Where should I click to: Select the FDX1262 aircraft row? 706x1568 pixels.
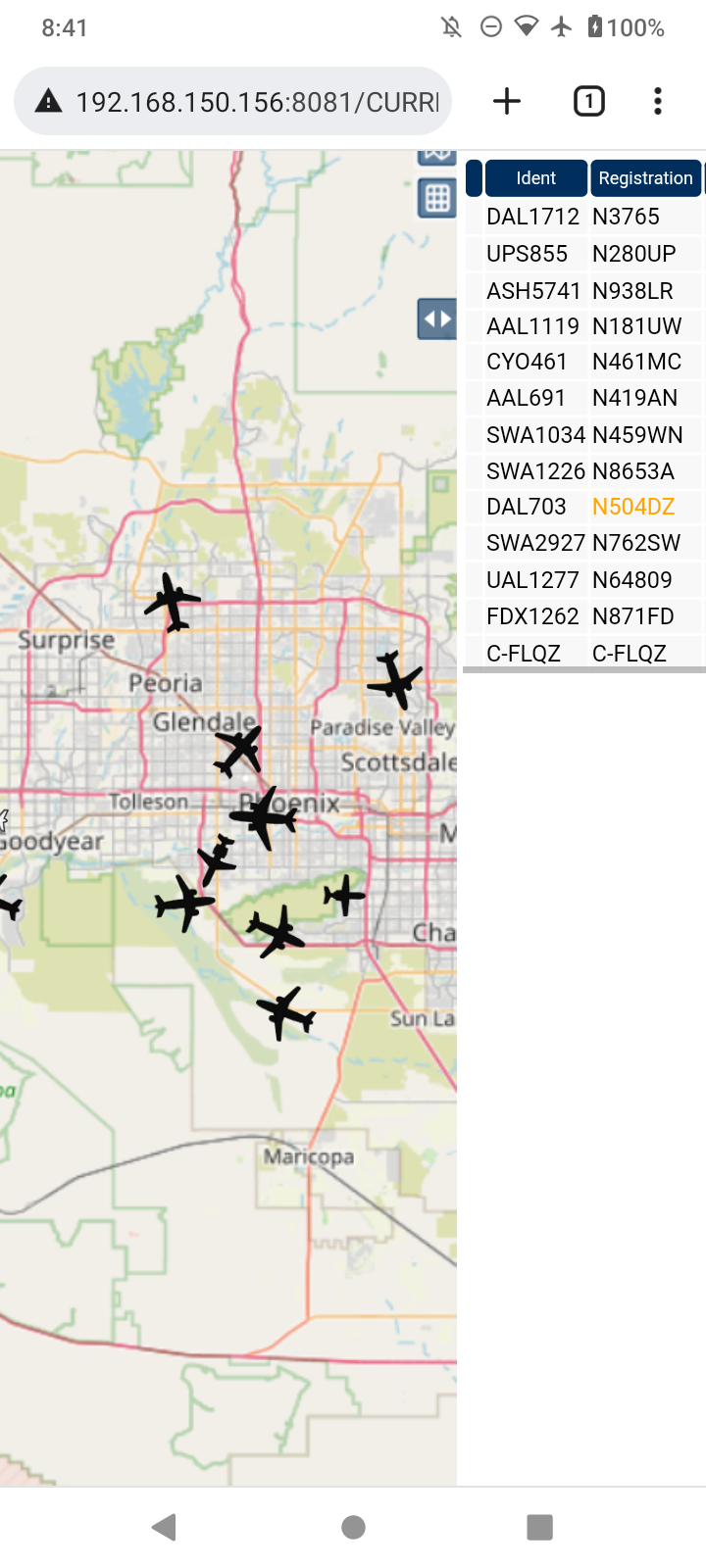point(584,616)
